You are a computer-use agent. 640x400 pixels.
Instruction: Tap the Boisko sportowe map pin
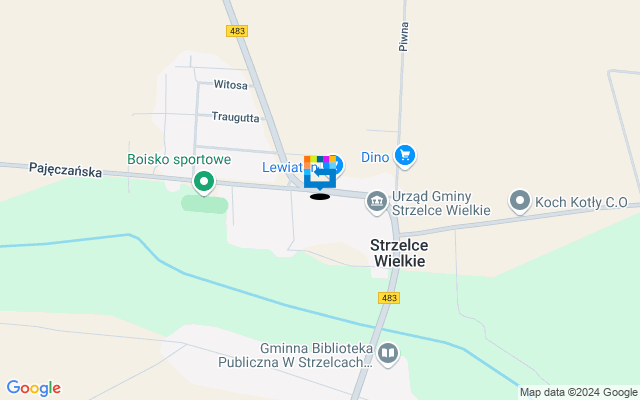click(x=204, y=181)
